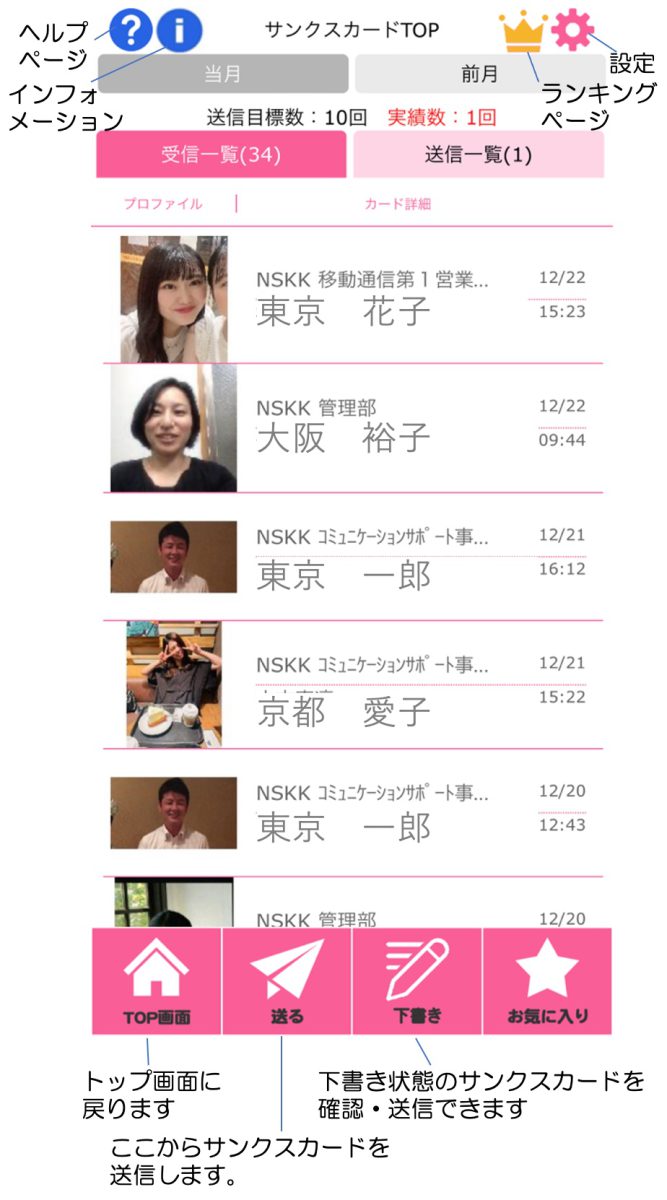
Task: Tap 送る to send a thanks card
Action: click(287, 981)
